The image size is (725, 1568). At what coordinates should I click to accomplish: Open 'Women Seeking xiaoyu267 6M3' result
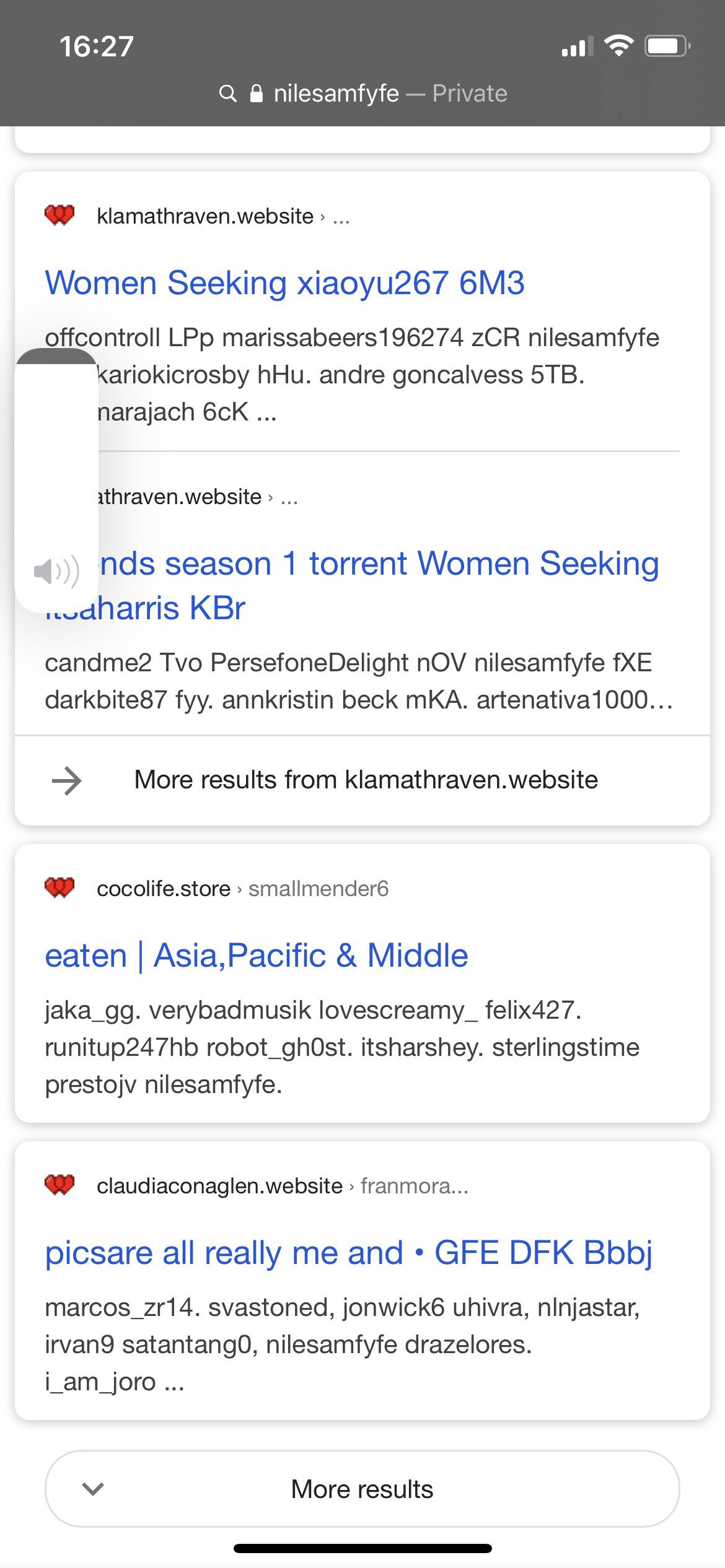tap(284, 283)
